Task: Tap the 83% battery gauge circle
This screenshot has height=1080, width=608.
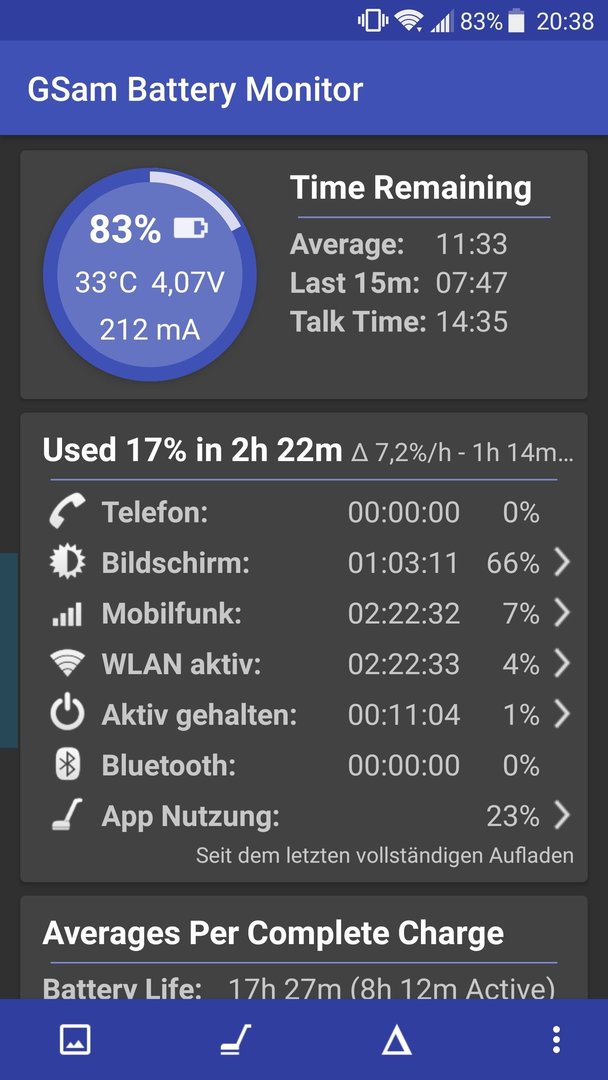Action: coord(150,275)
